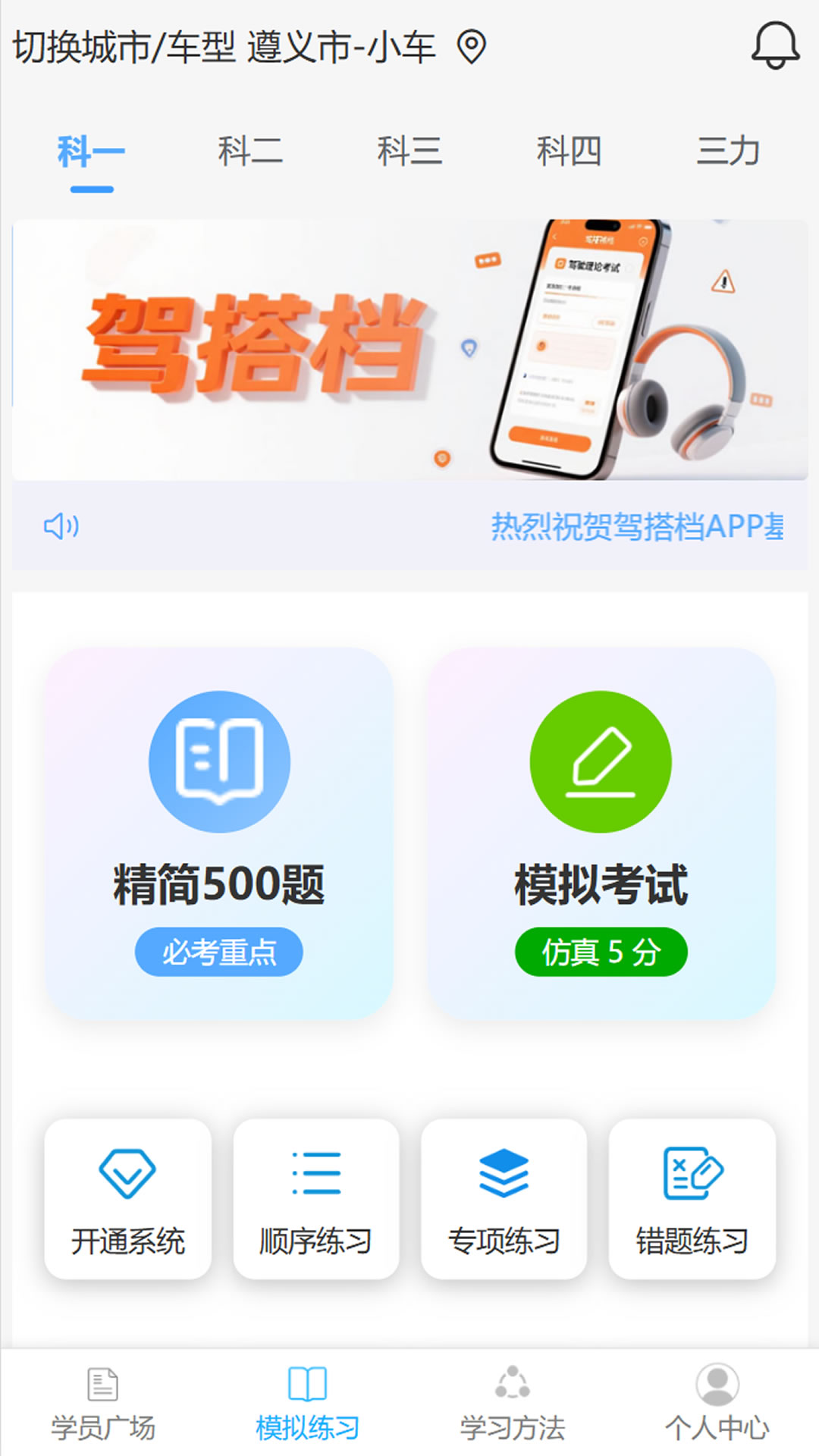The height and width of the screenshot is (1456, 819).
Task: Open 精简500题 book icon
Action: [218, 762]
